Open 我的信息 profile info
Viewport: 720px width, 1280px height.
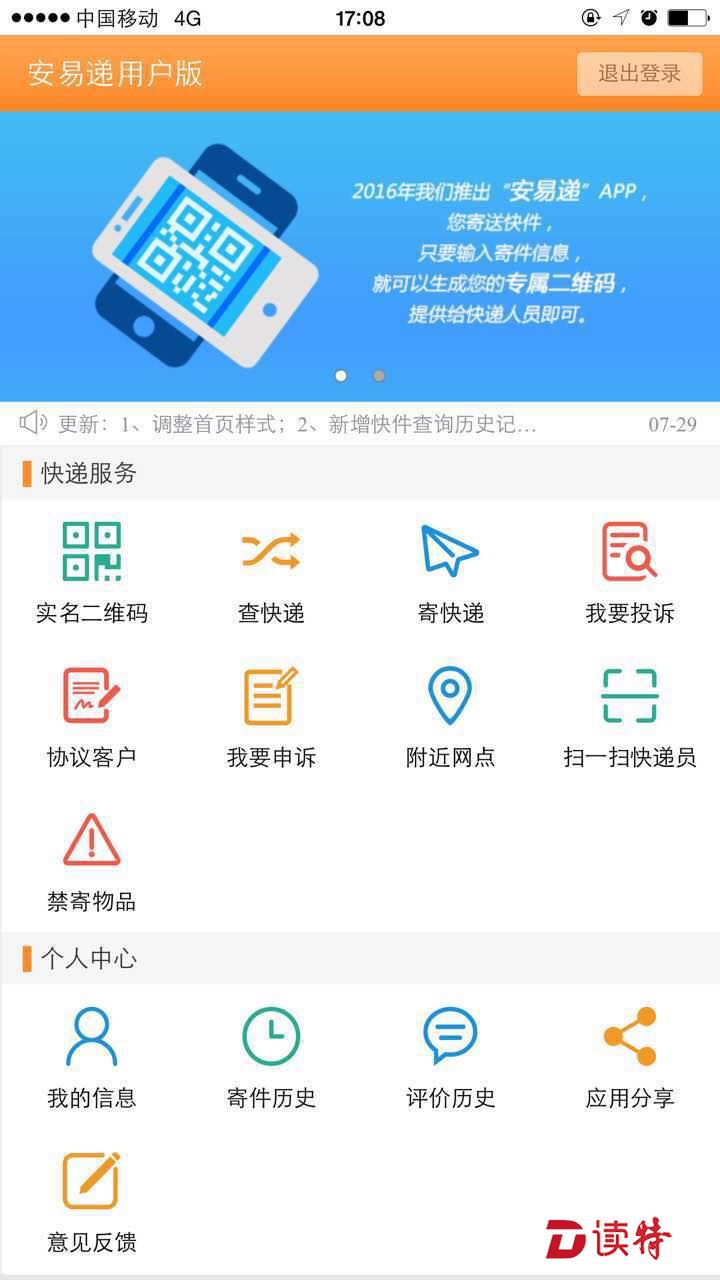click(x=91, y=1057)
